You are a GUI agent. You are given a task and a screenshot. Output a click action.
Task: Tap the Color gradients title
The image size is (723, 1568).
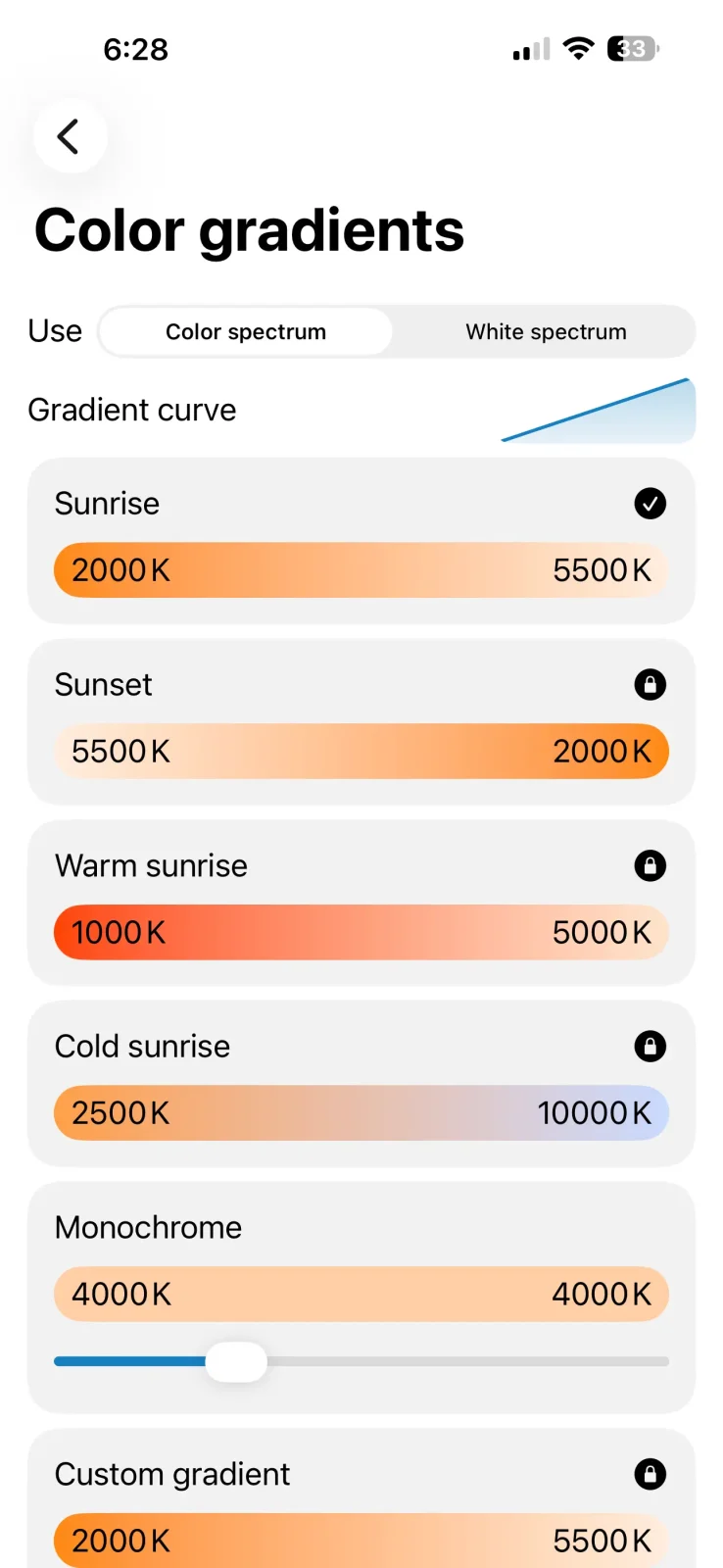(249, 229)
